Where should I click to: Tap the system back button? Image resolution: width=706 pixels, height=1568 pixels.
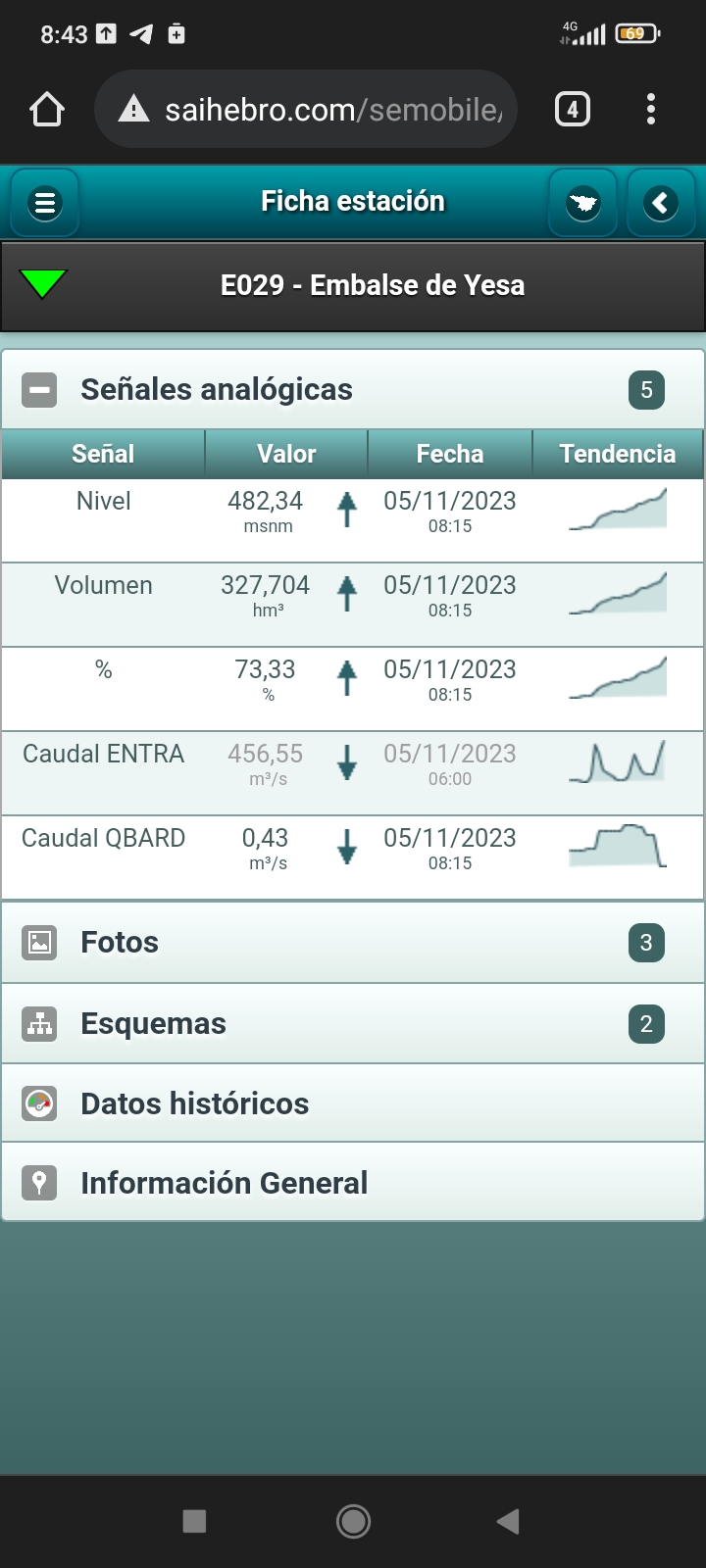point(508,1521)
